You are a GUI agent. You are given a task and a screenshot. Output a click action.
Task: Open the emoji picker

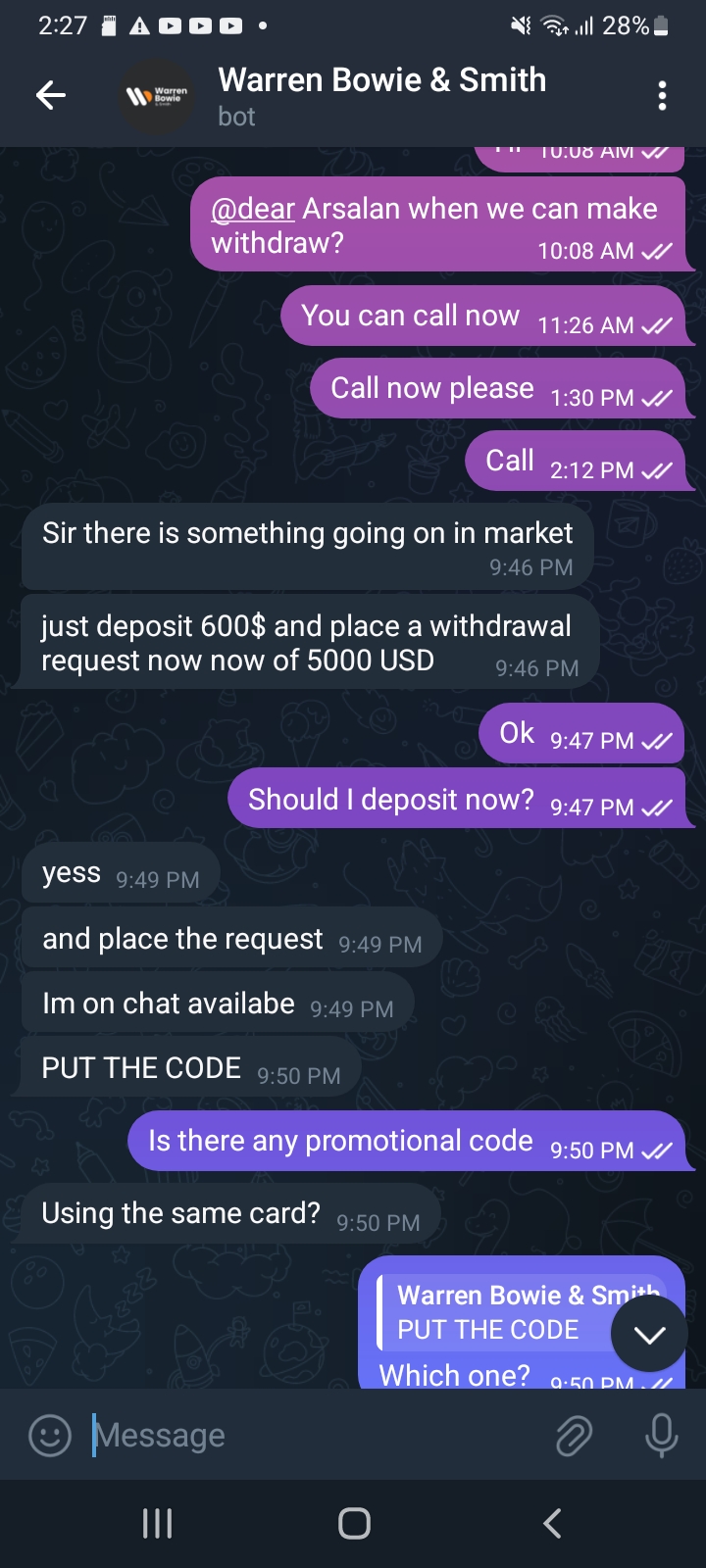pos(50,1436)
